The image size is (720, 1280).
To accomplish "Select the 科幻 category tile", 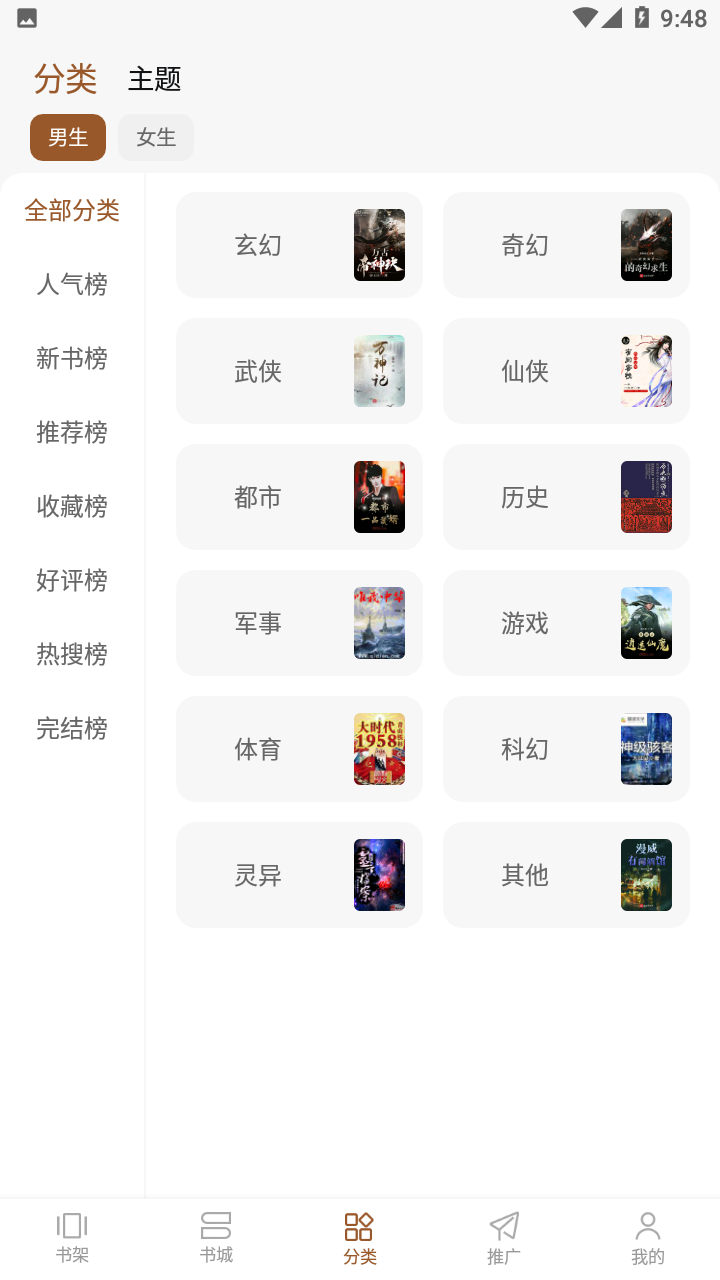I will [565, 749].
